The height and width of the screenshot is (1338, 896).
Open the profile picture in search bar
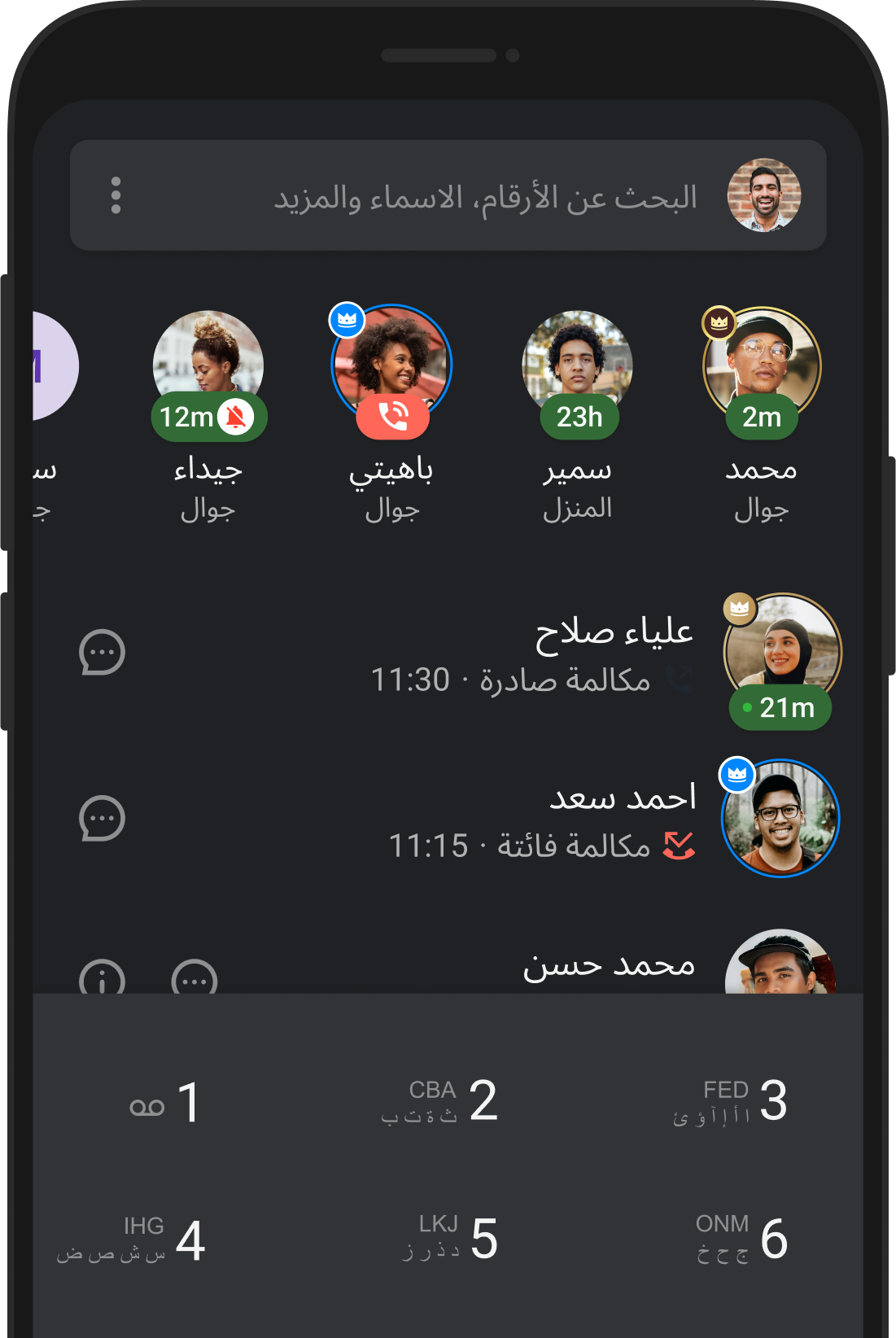click(x=763, y=195)
